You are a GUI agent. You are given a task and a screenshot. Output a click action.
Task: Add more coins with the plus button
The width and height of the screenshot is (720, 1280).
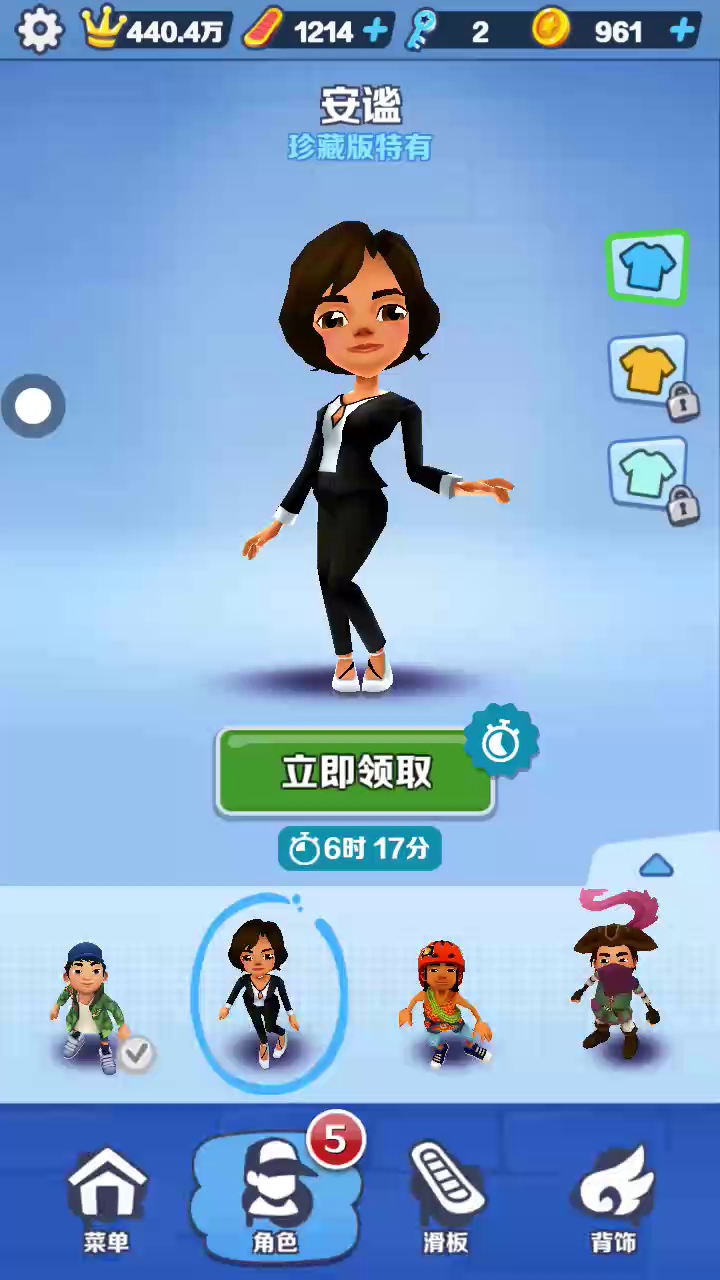[x=682, y=31]
